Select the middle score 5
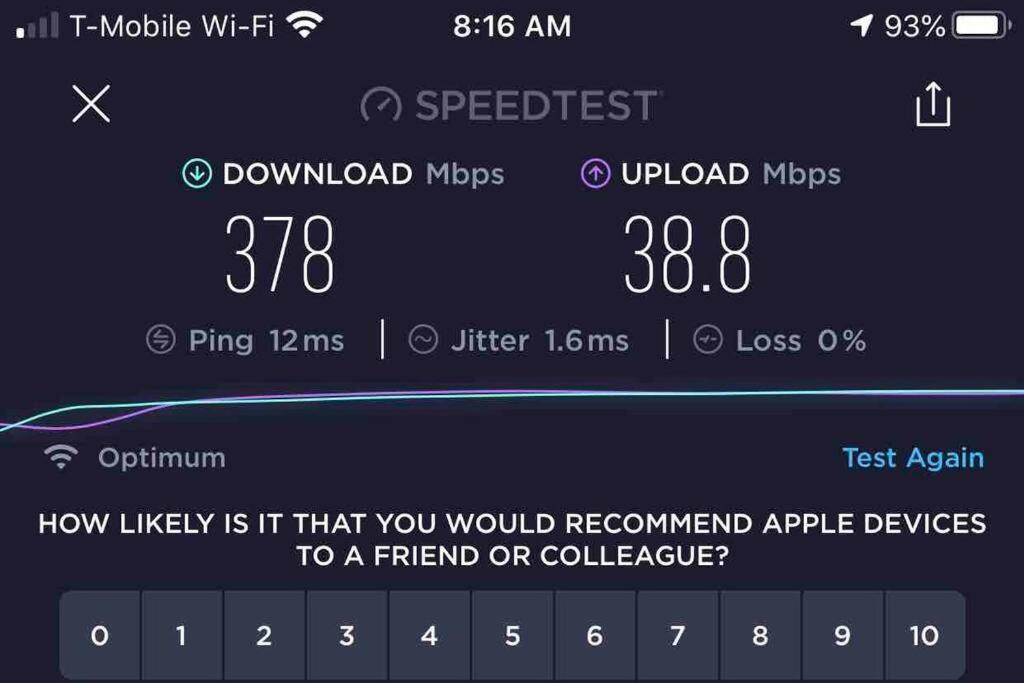Screen dimensions: 1024x683 (x=512, y=635)
